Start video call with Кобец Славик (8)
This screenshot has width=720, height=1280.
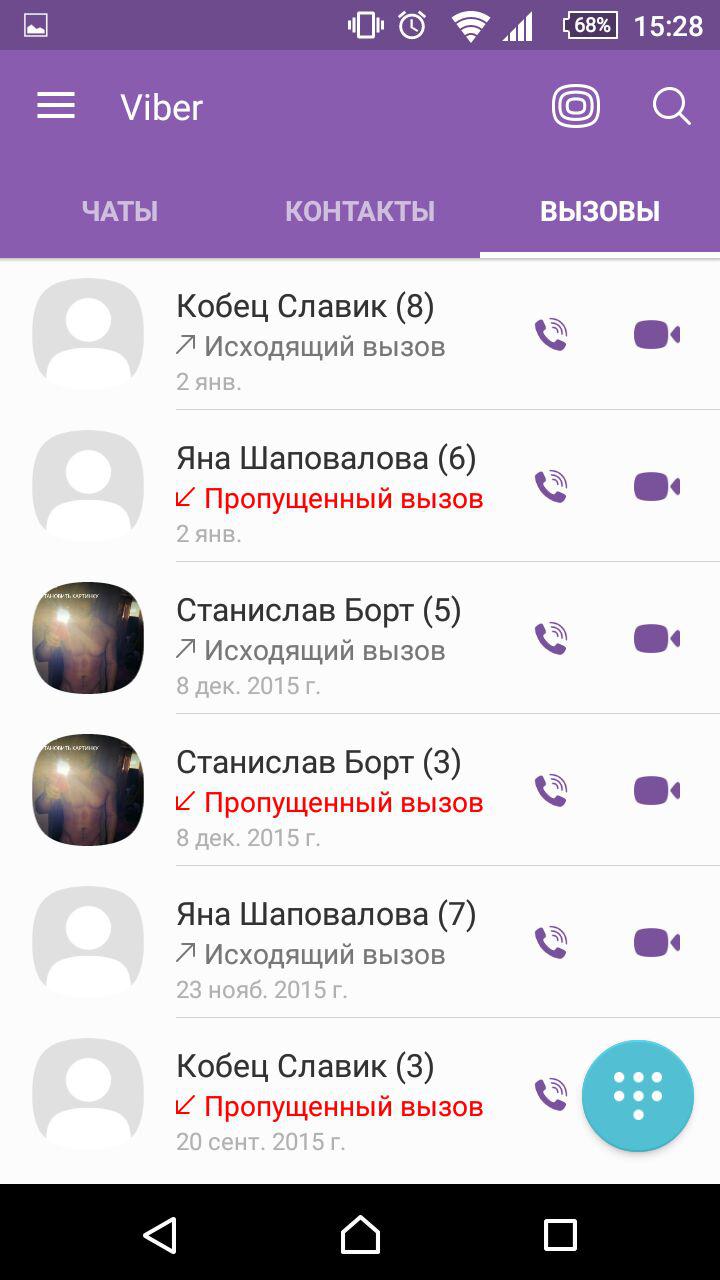pyautogui.click(x=655, y=333)
